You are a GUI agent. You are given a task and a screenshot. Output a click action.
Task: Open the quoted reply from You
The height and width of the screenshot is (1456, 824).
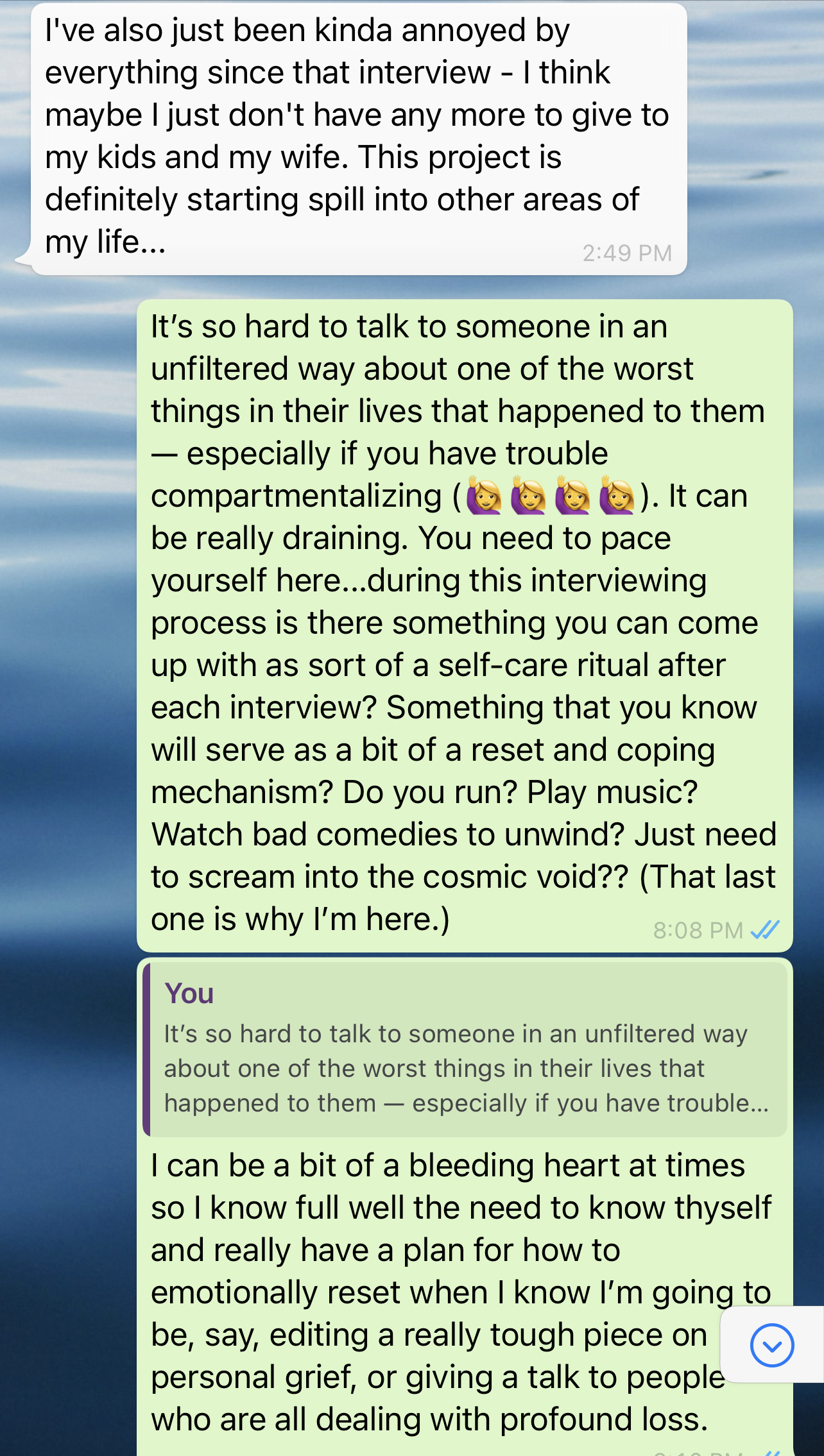click(x=465, y=1049)
